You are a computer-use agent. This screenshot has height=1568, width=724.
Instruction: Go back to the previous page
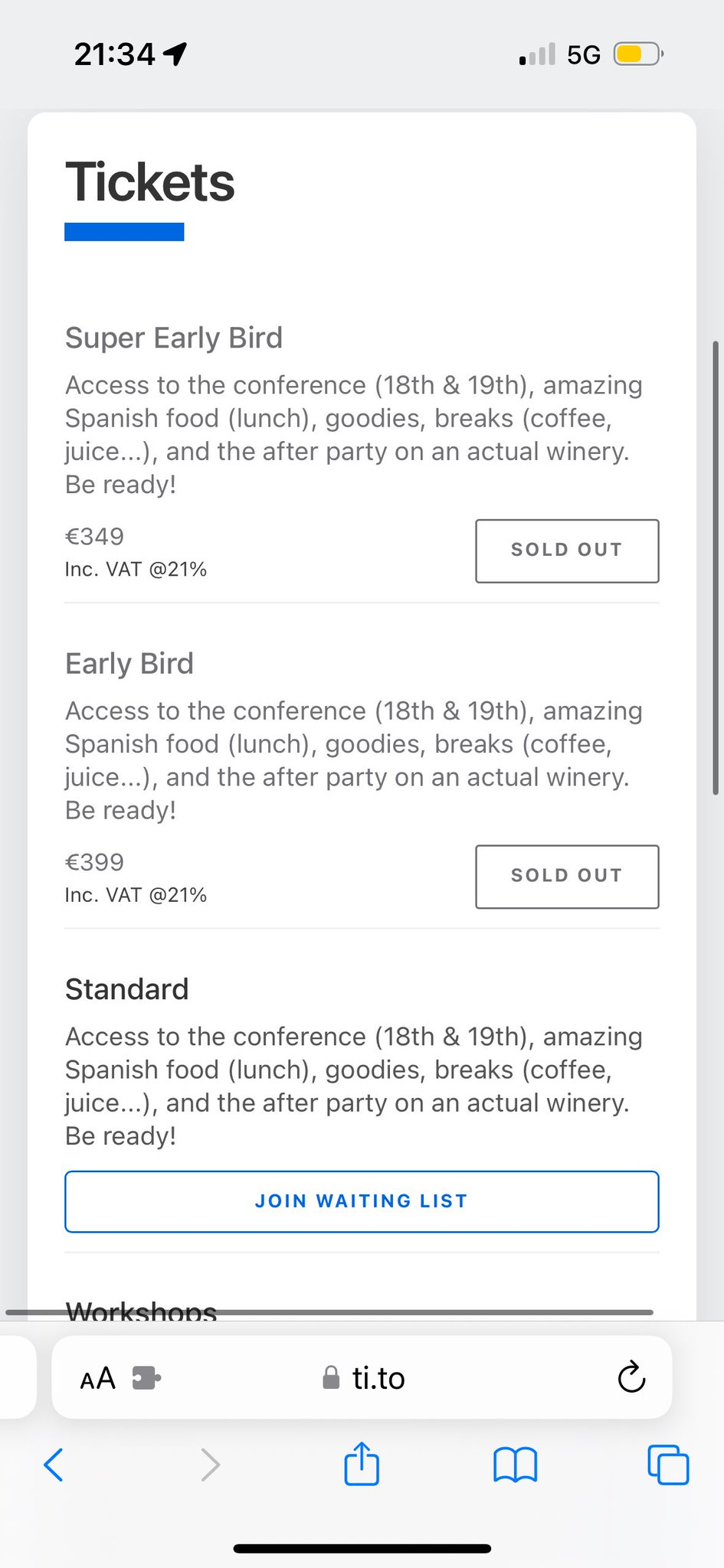(54, 1465)
